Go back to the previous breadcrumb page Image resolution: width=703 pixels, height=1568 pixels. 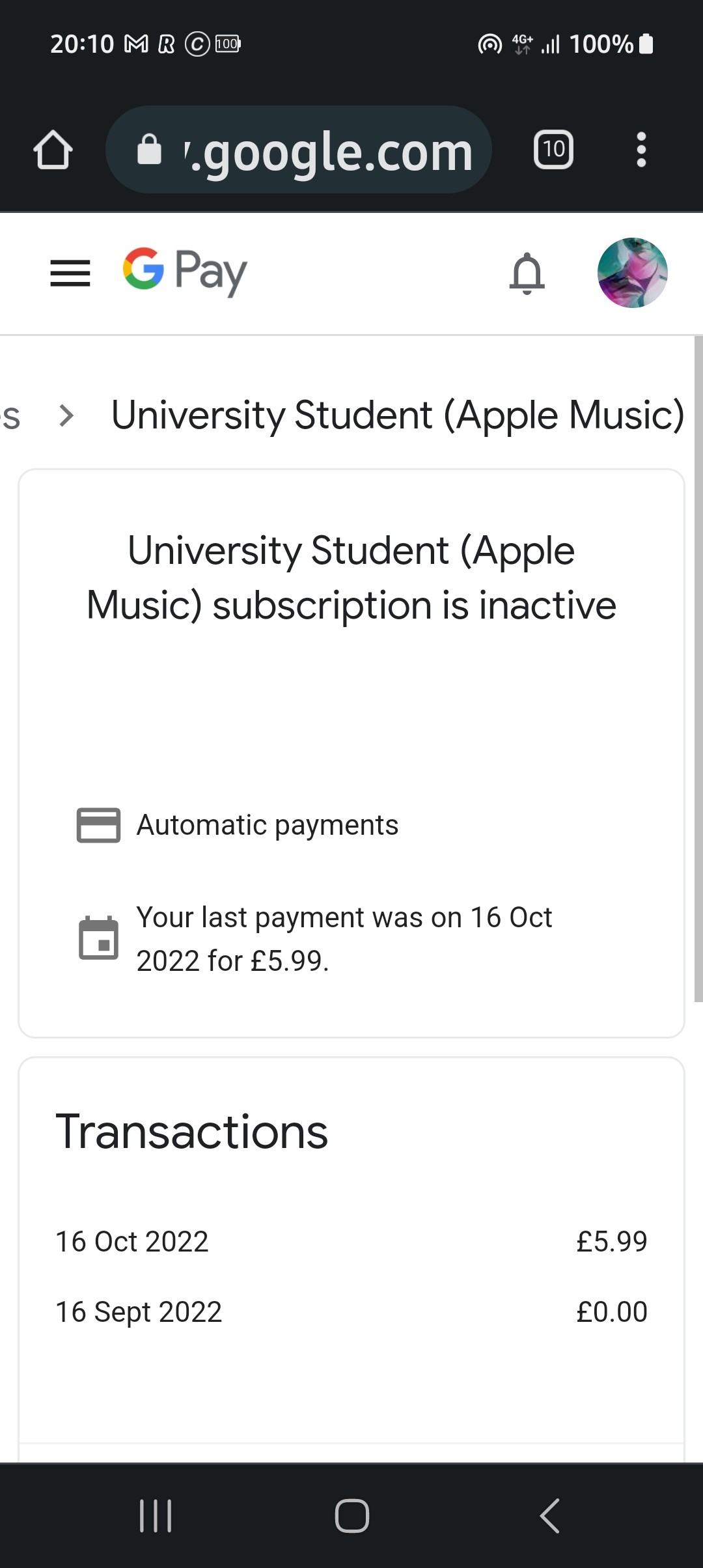point(12,415)
